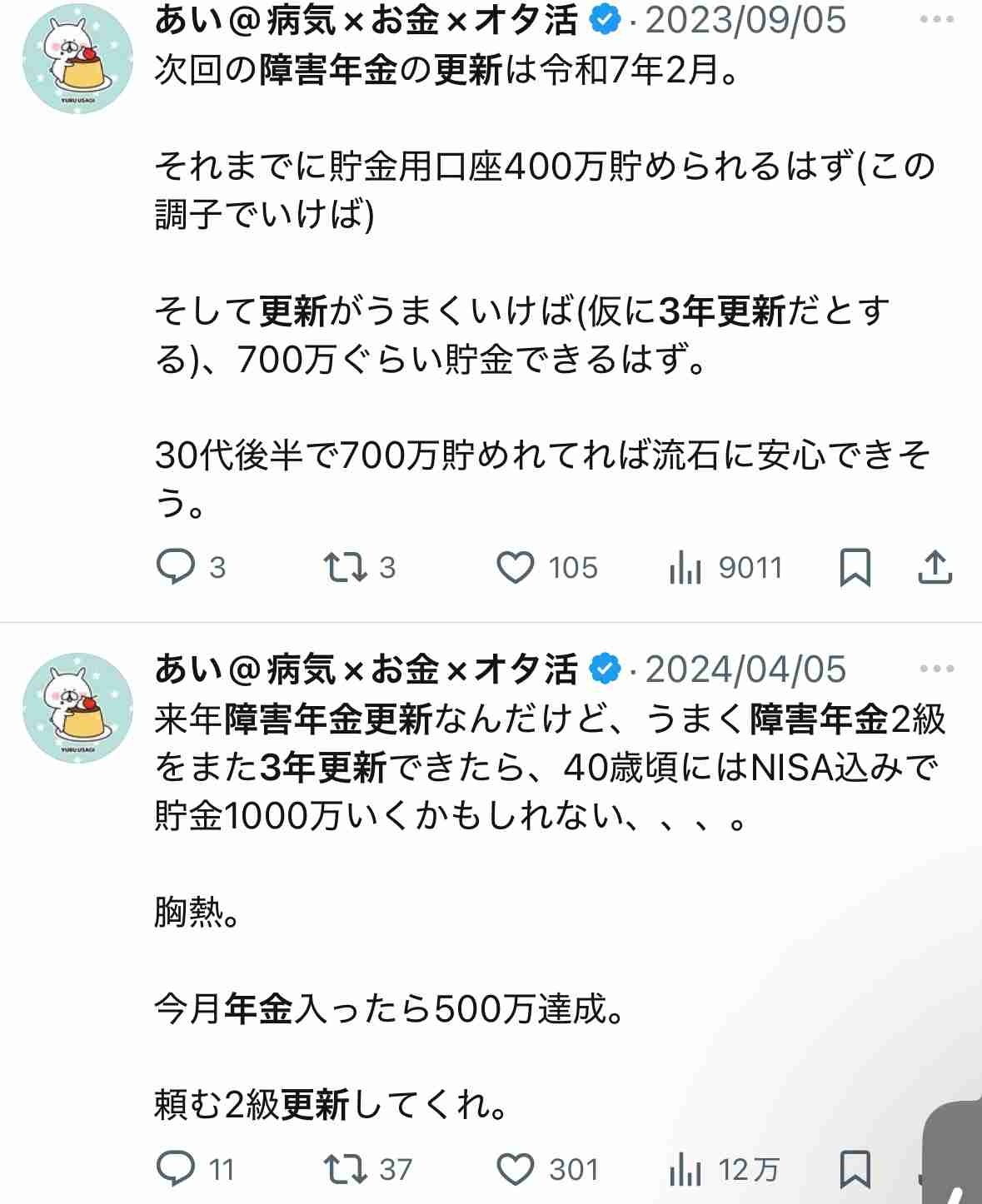View analytics of the 2023/09/05 post
This screenshot has height=1204, width=982.
[685, 567]
